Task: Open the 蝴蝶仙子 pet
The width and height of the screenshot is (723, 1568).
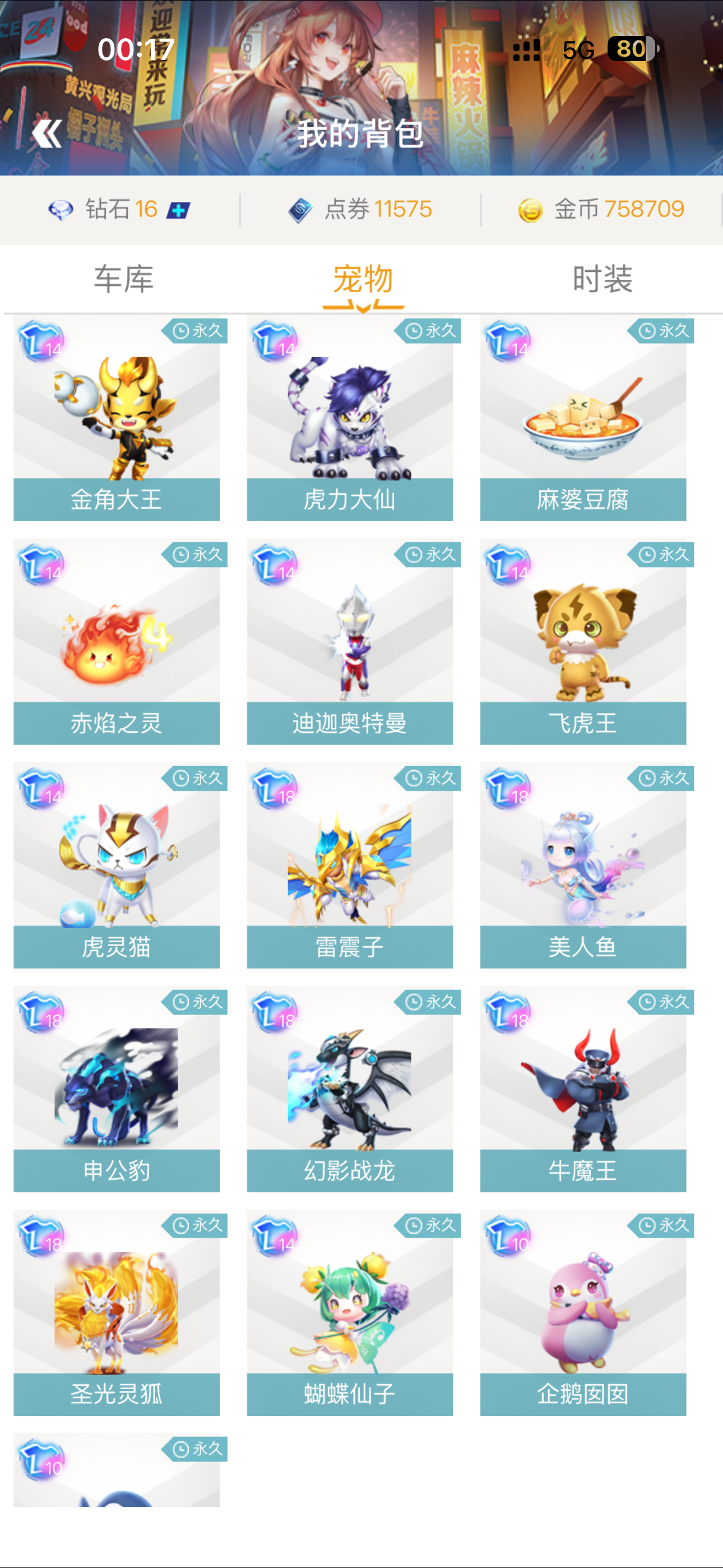Action: pyautogui.click(x=349, y=1313)
